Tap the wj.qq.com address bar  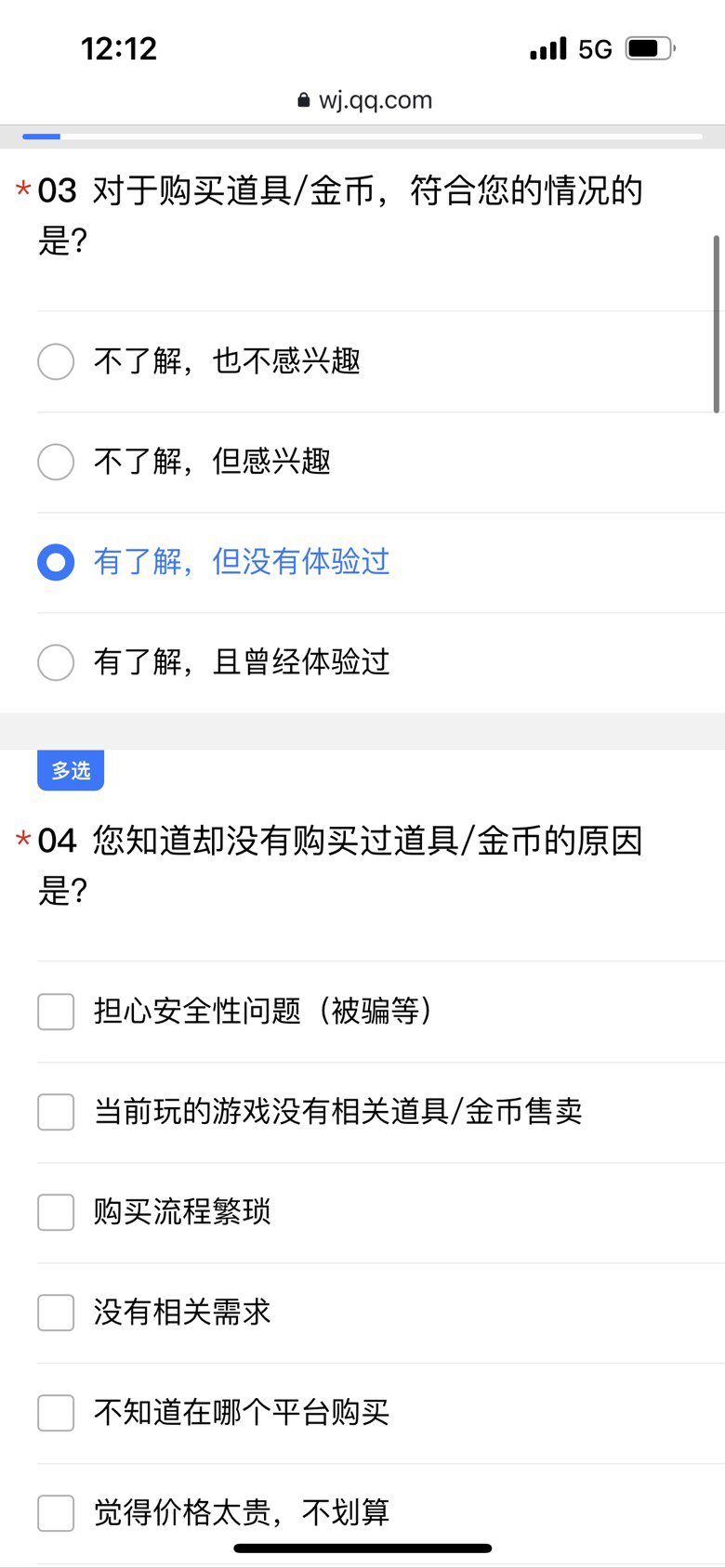(x=364, y=100)
